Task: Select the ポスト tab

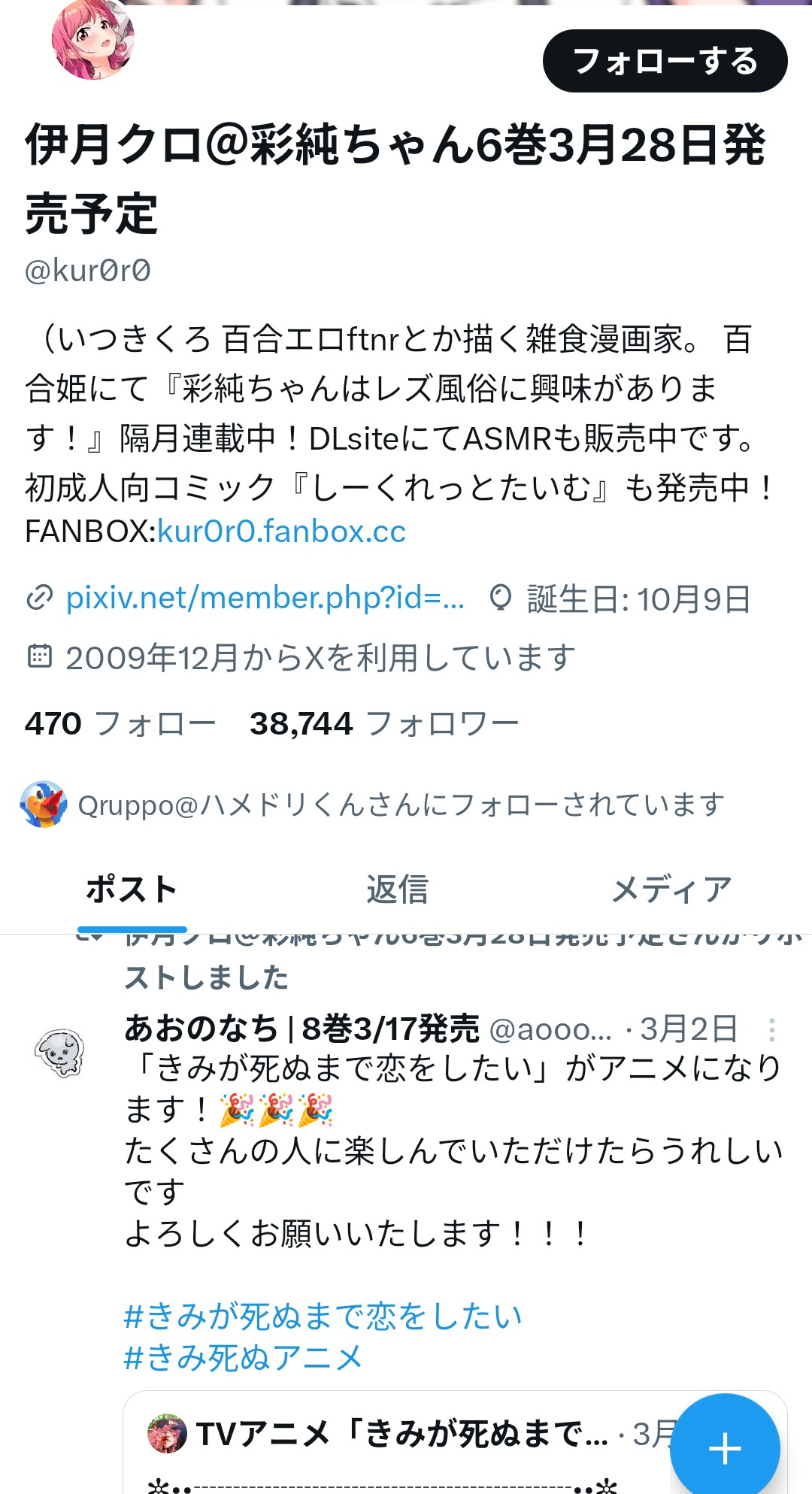Action: pos(132,889)
